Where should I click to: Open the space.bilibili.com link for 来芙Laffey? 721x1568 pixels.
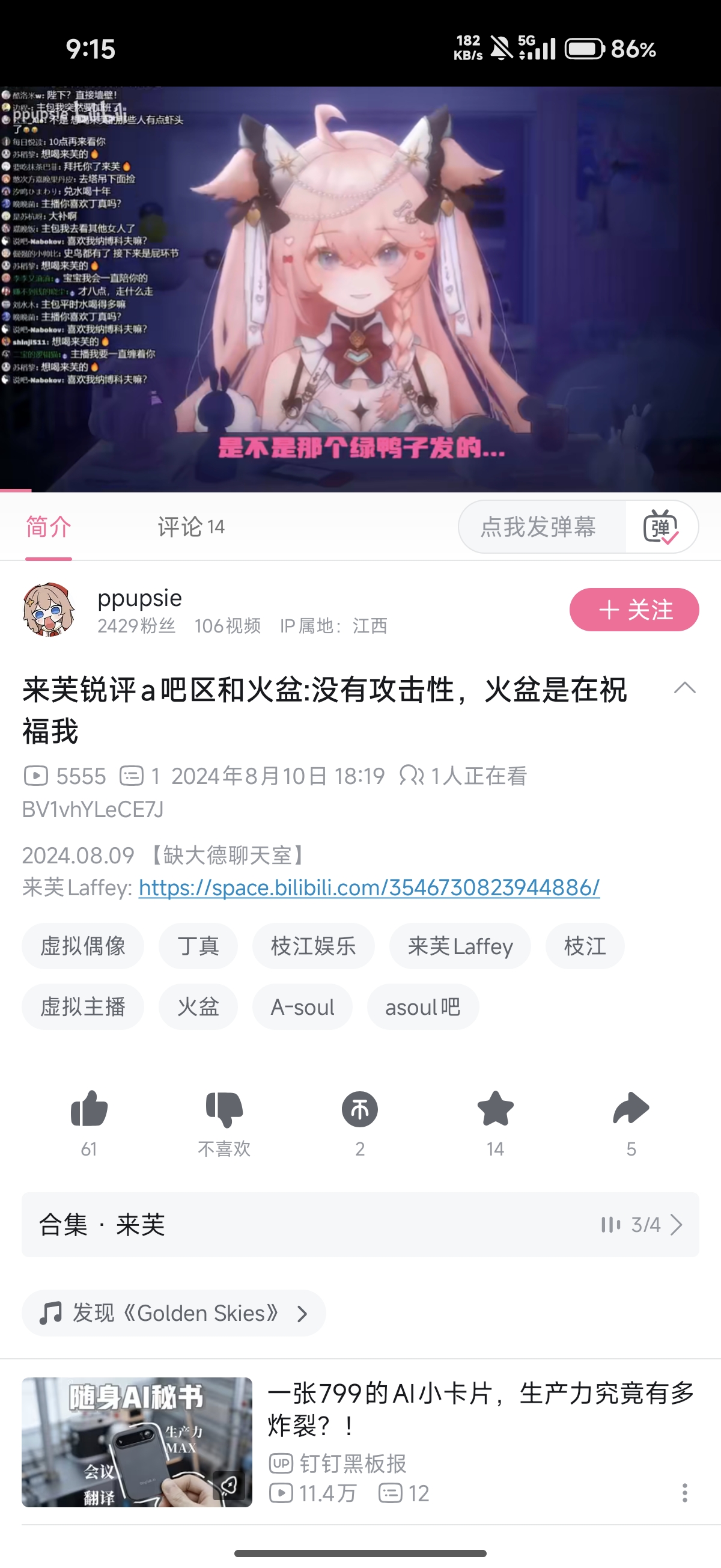[369, 887]
